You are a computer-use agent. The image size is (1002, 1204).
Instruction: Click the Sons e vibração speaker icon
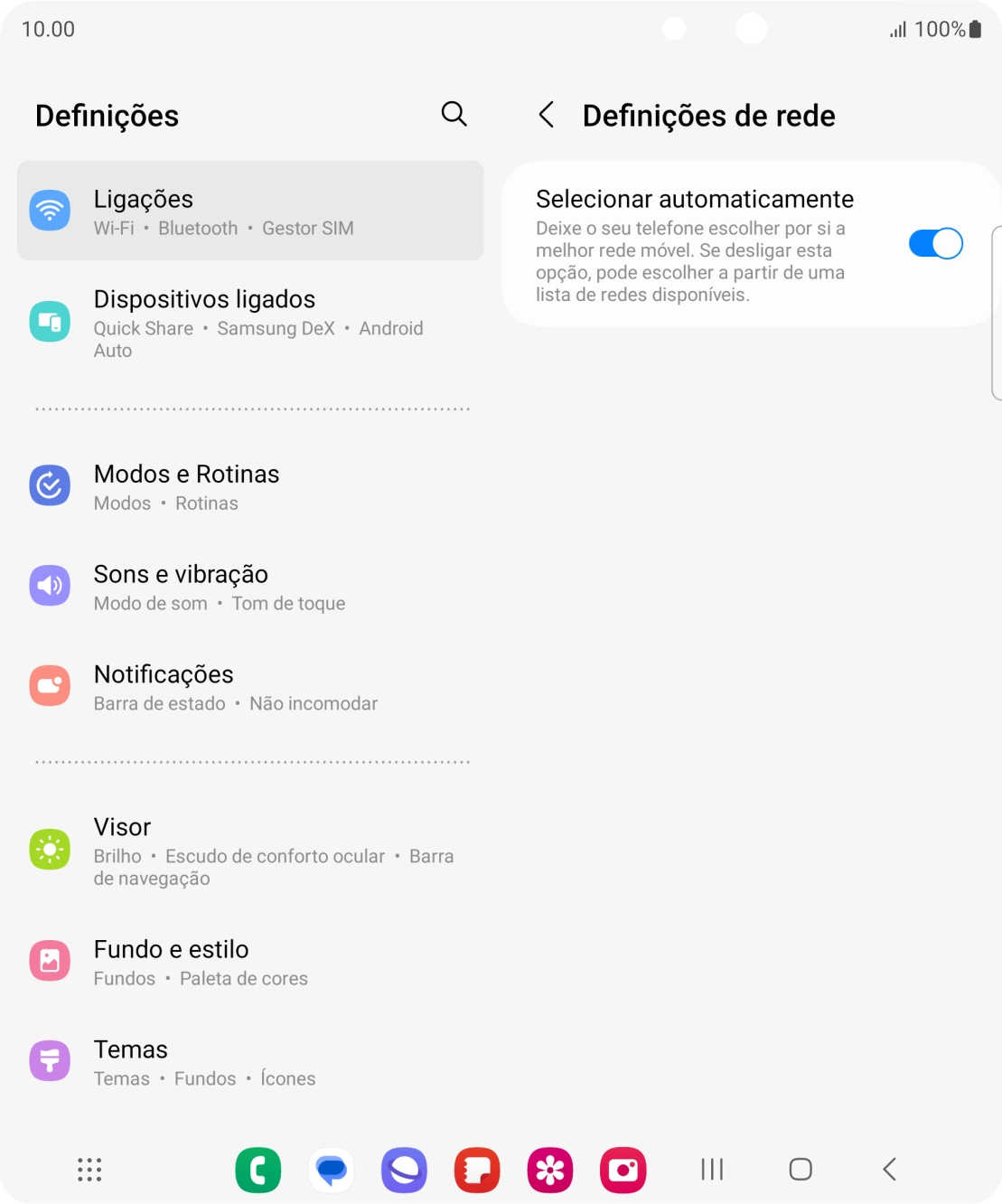[50, 586]
